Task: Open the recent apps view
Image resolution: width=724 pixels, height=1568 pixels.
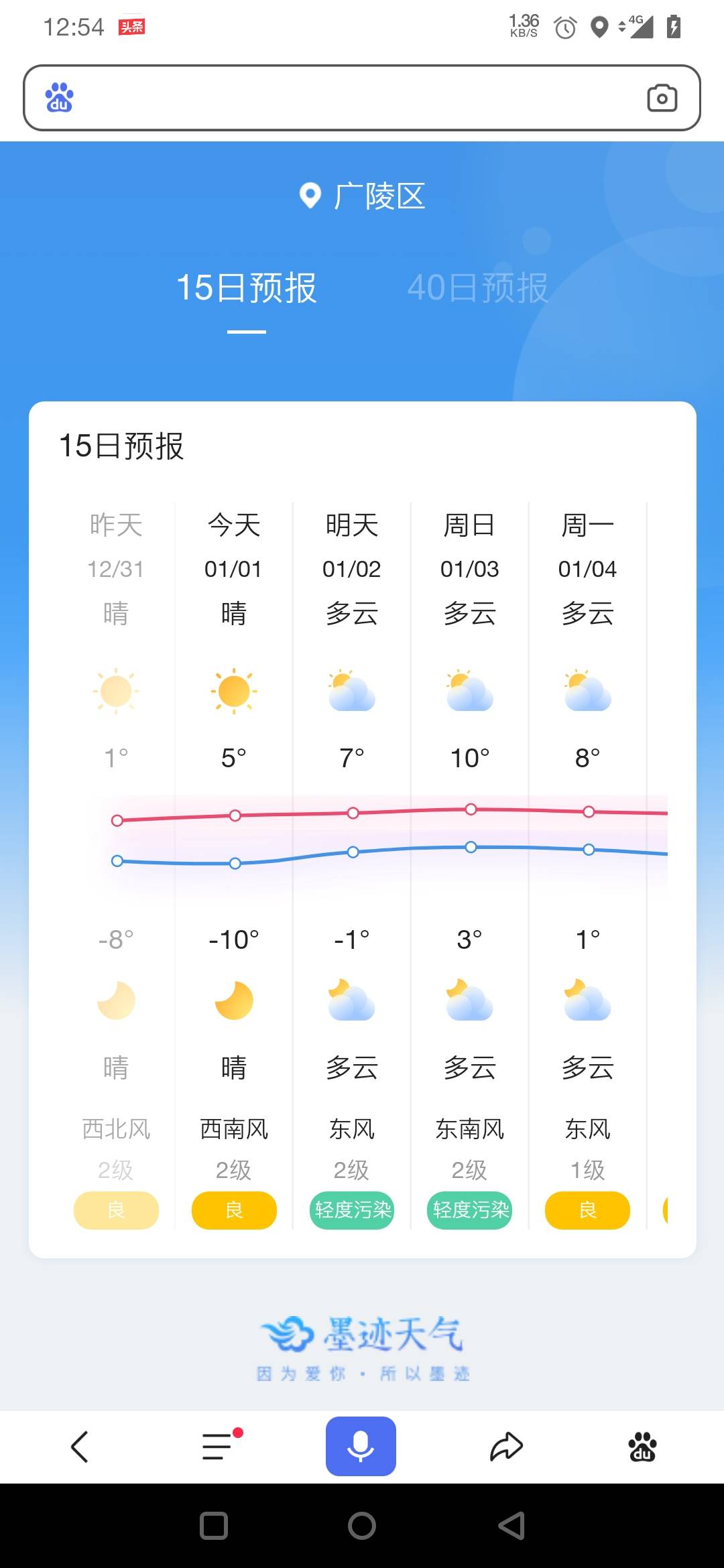Action: point(214,1526)
